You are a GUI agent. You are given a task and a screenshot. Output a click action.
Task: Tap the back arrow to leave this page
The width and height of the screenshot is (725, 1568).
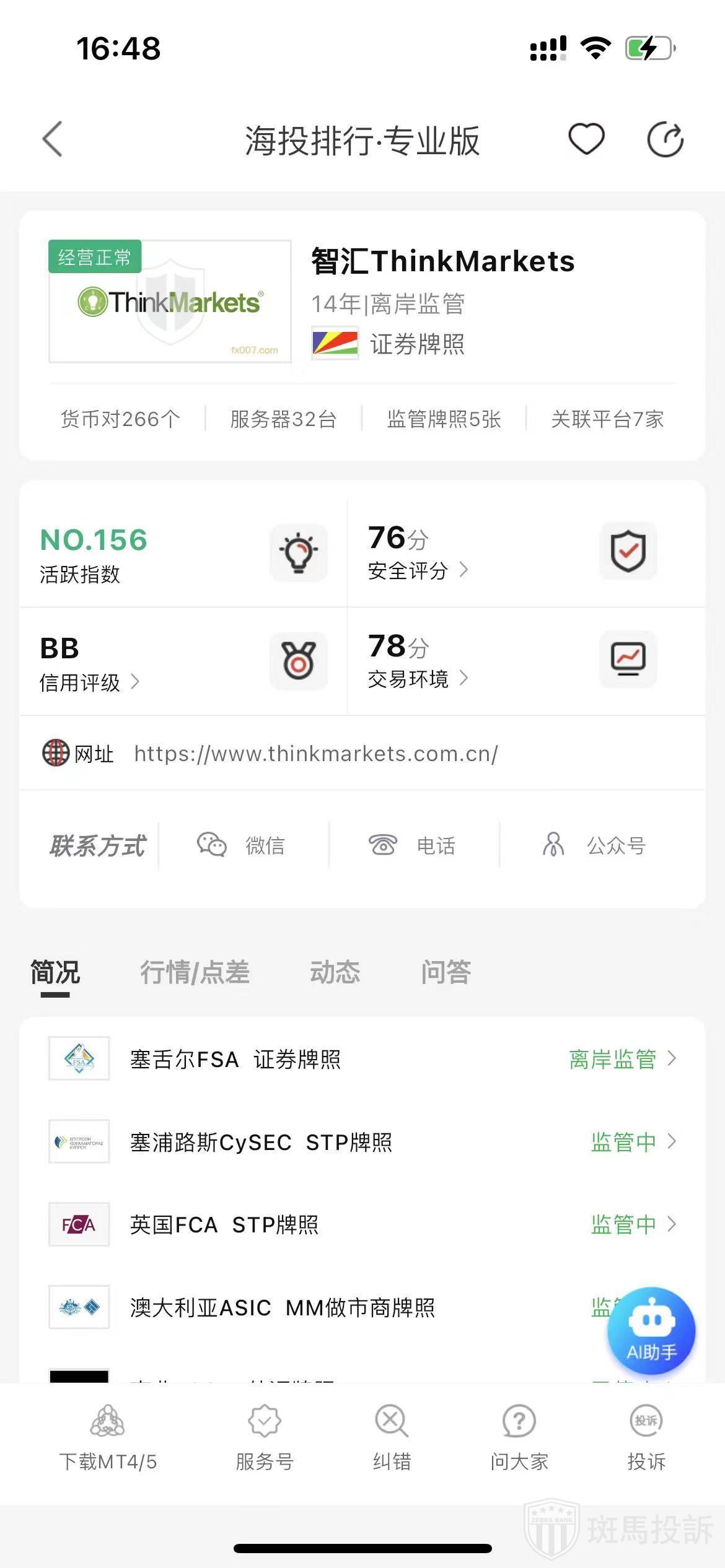[53, 139]
